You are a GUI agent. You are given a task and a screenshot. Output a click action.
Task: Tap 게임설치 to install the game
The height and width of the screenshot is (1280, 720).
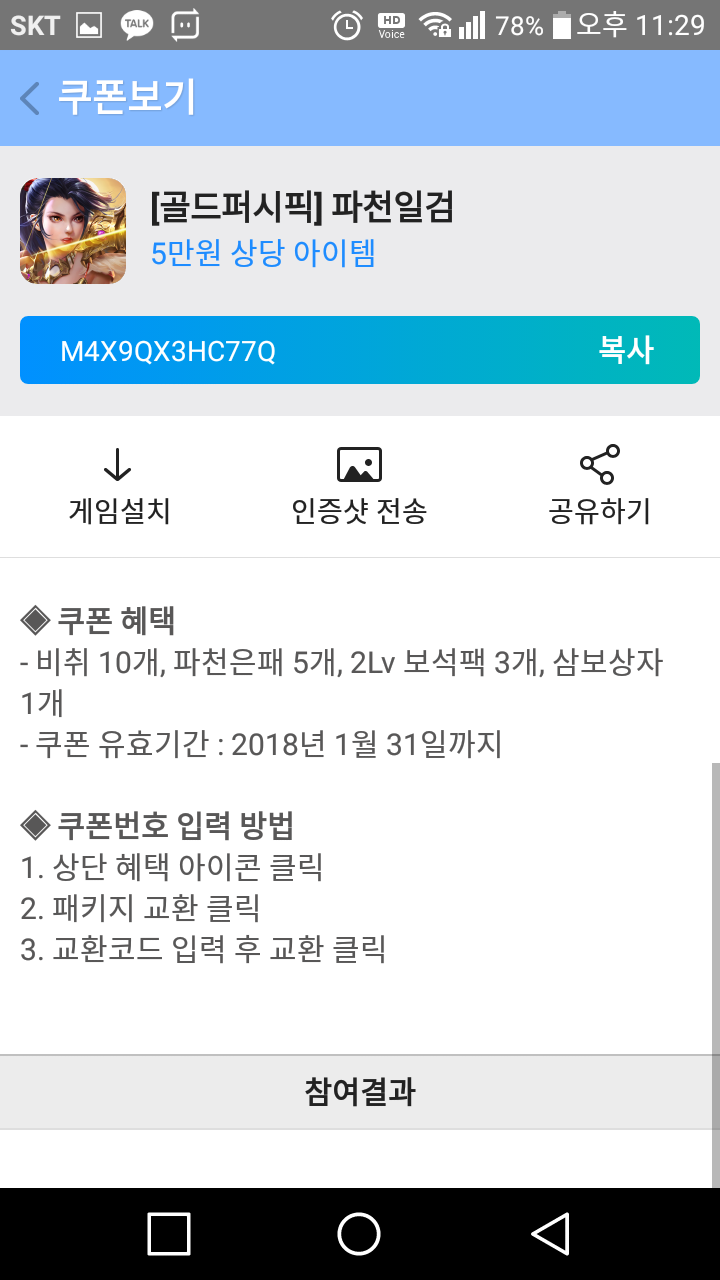click(x=119, y=486)
